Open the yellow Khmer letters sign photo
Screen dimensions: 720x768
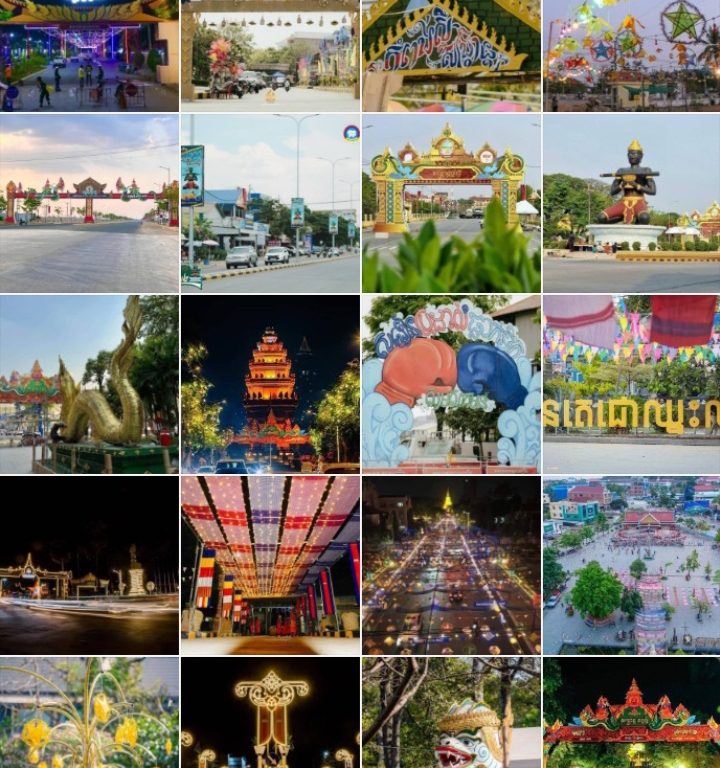coord(630,384)
